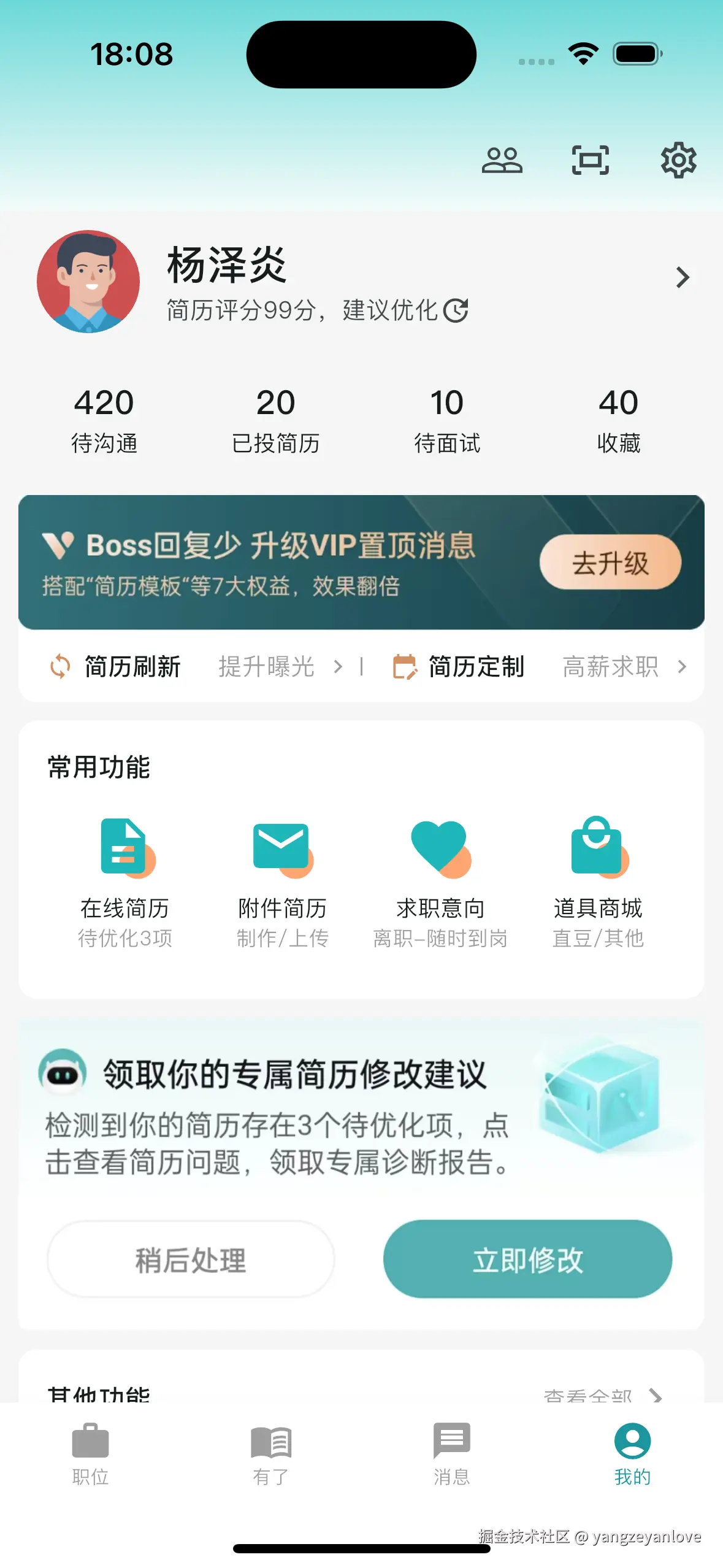Image resolution: width=723 pixels, height=1568 pixels.
Task: Expand profile details via right chevron
Action: (x=683, y=278)
